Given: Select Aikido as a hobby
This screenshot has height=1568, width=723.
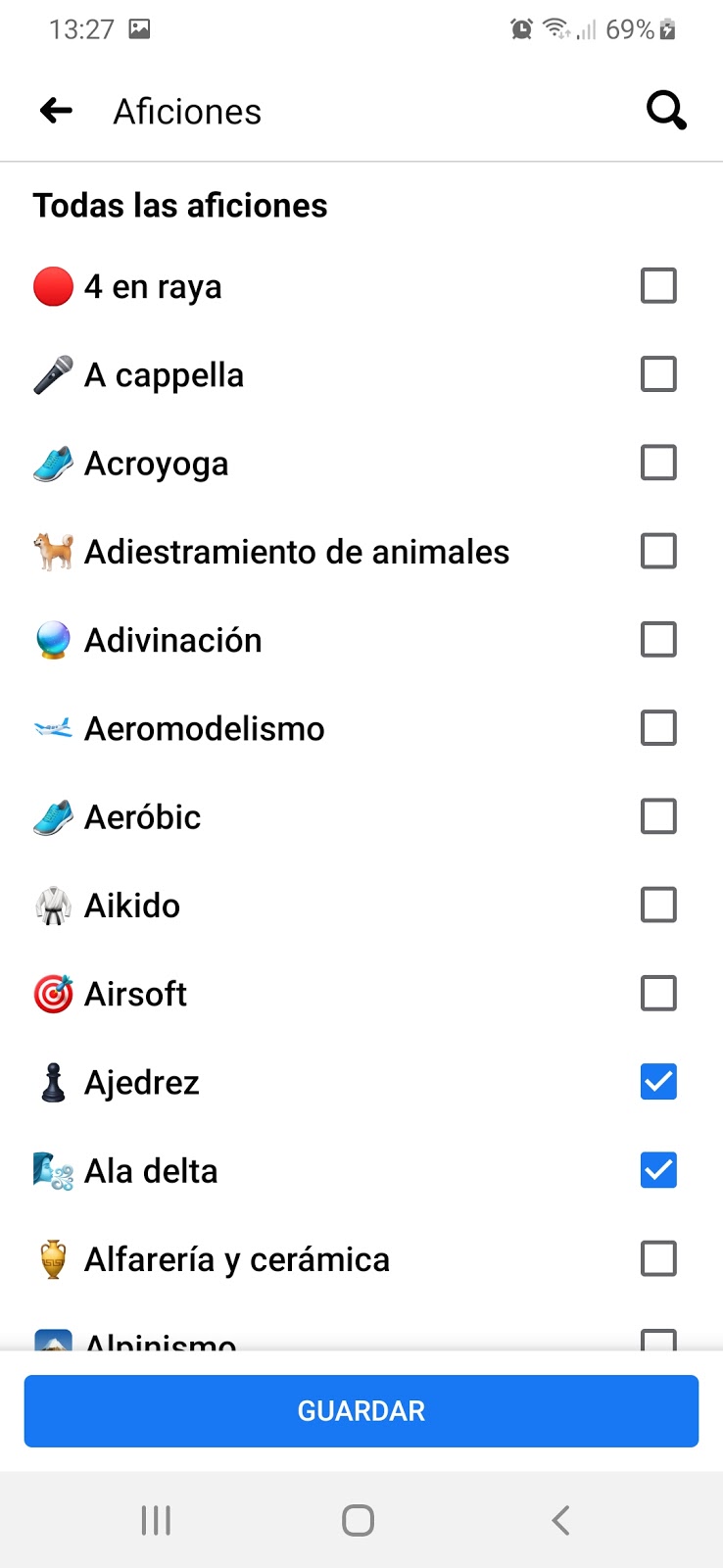Looking at the screenshot, I should 658,905.
